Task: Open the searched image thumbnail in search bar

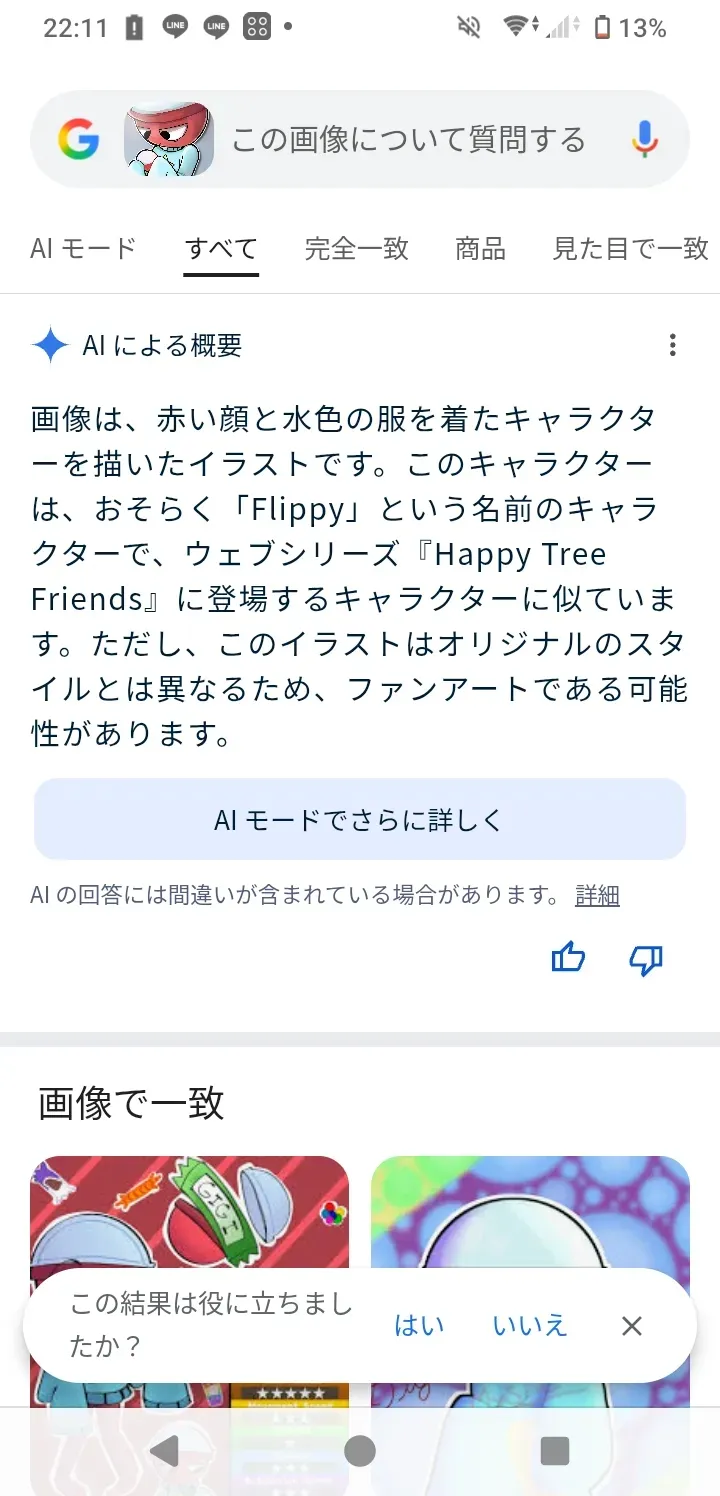Action: coord(168,140)
